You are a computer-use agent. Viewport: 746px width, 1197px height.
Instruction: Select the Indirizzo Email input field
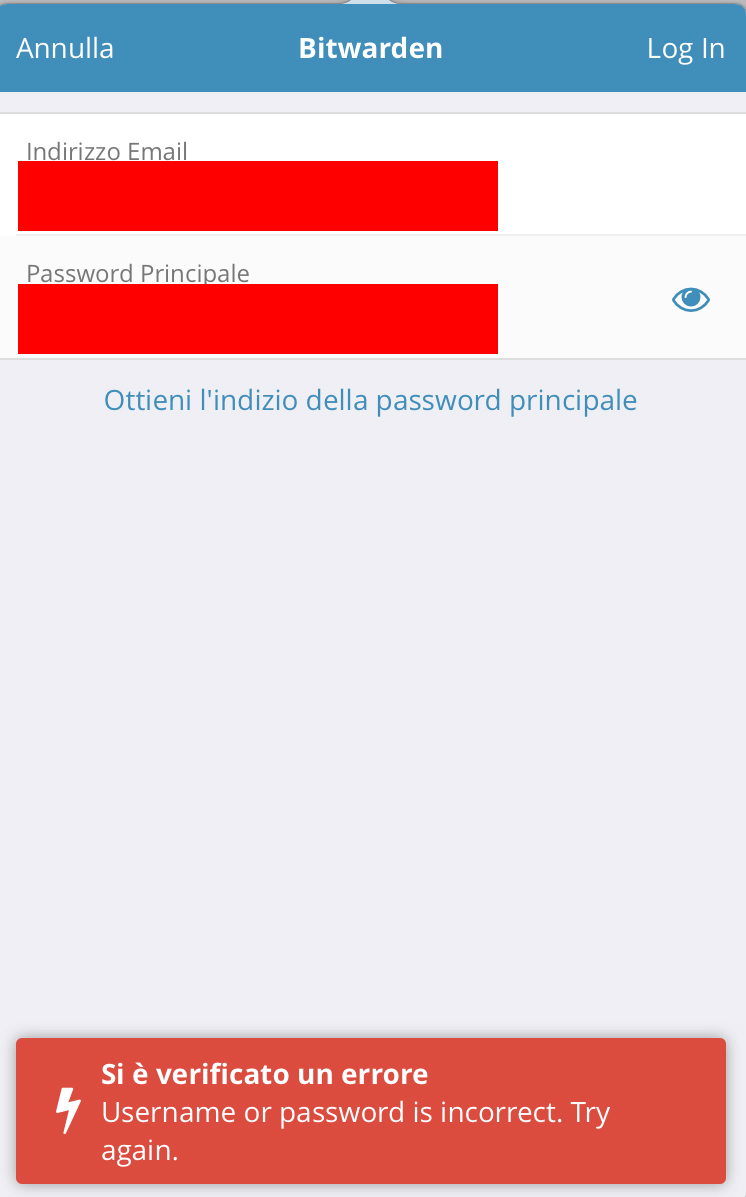pos(258,196)
